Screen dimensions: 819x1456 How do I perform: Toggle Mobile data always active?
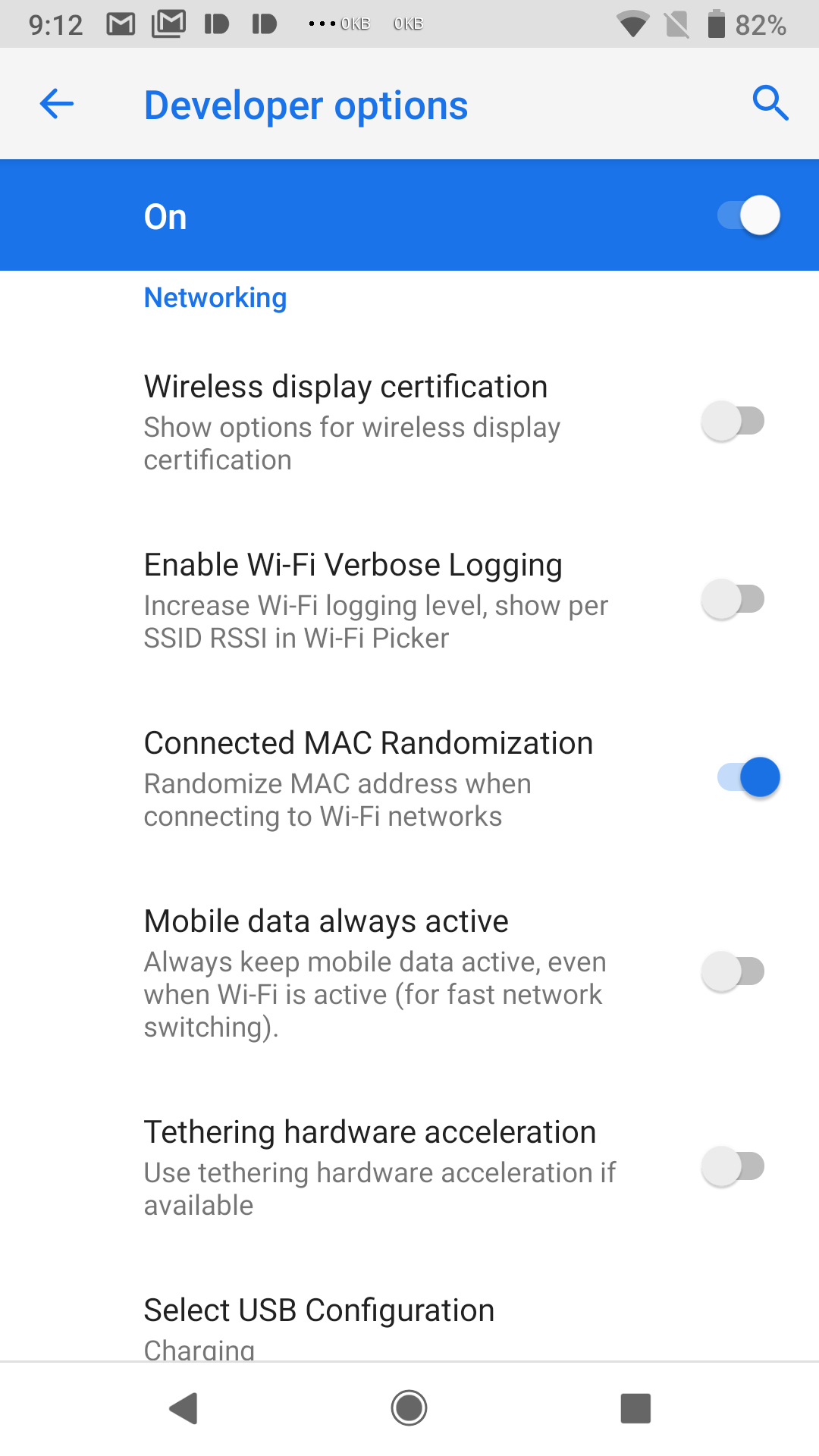pyautogui.click(x=733, y=971)
